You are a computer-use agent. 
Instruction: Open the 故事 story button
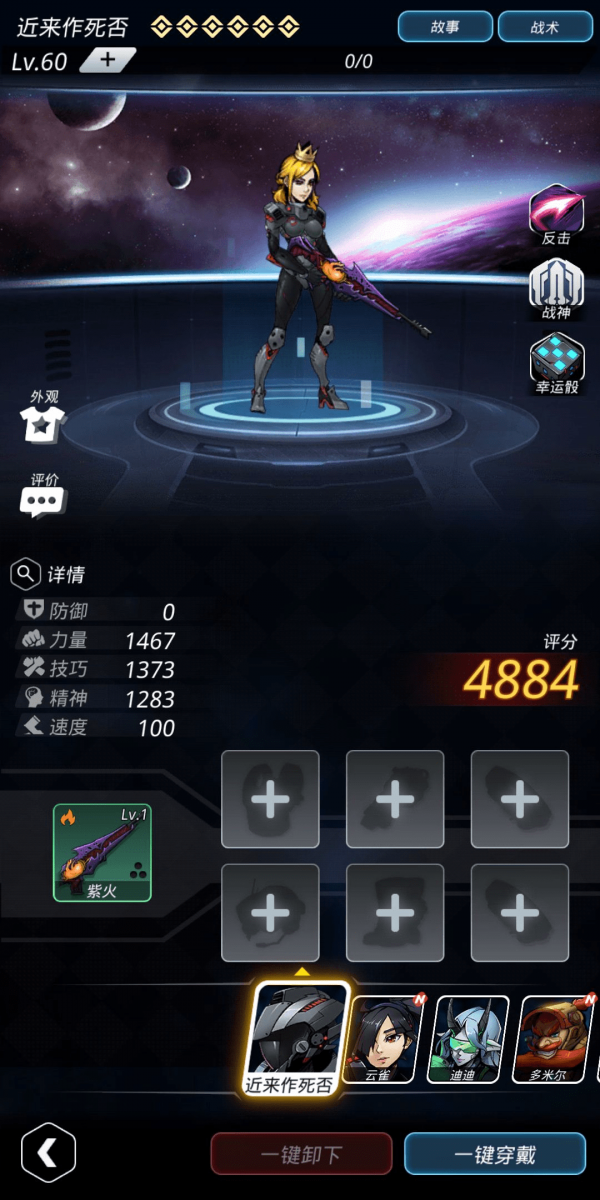pos(445,27)
